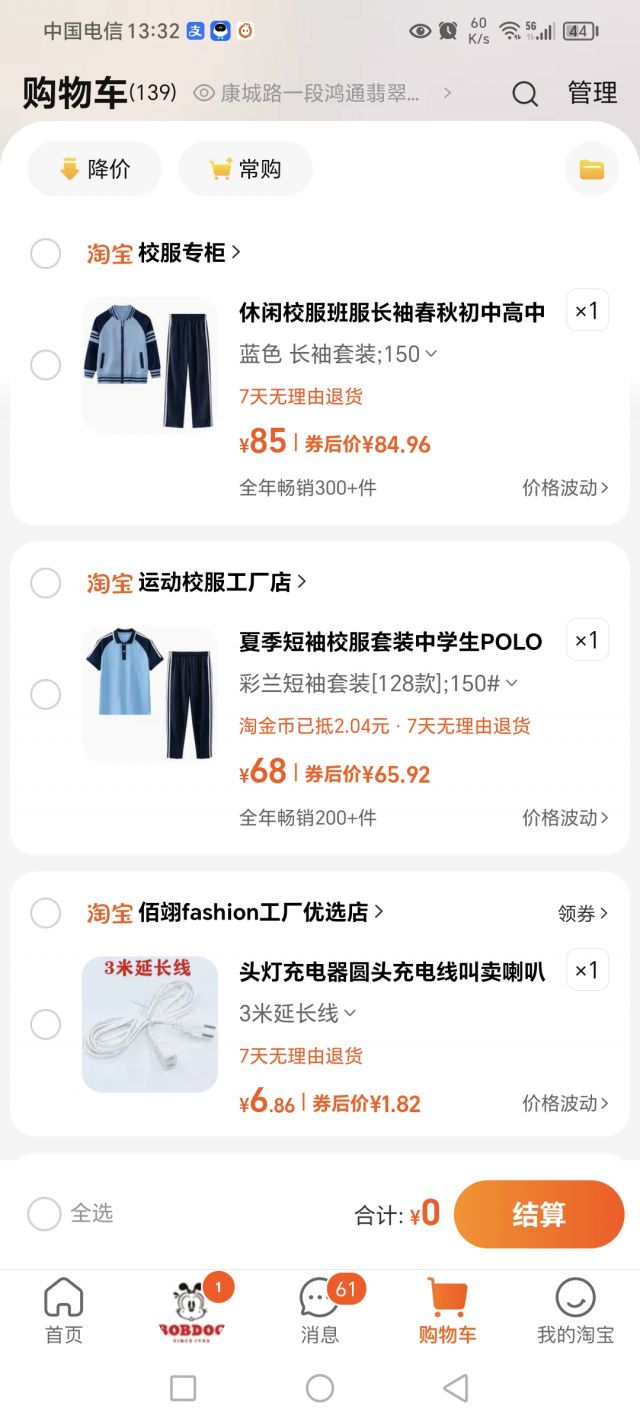Filter cart by 常购 chip
Viewport: 640px width, 1422px height.
tap(246, 169)
